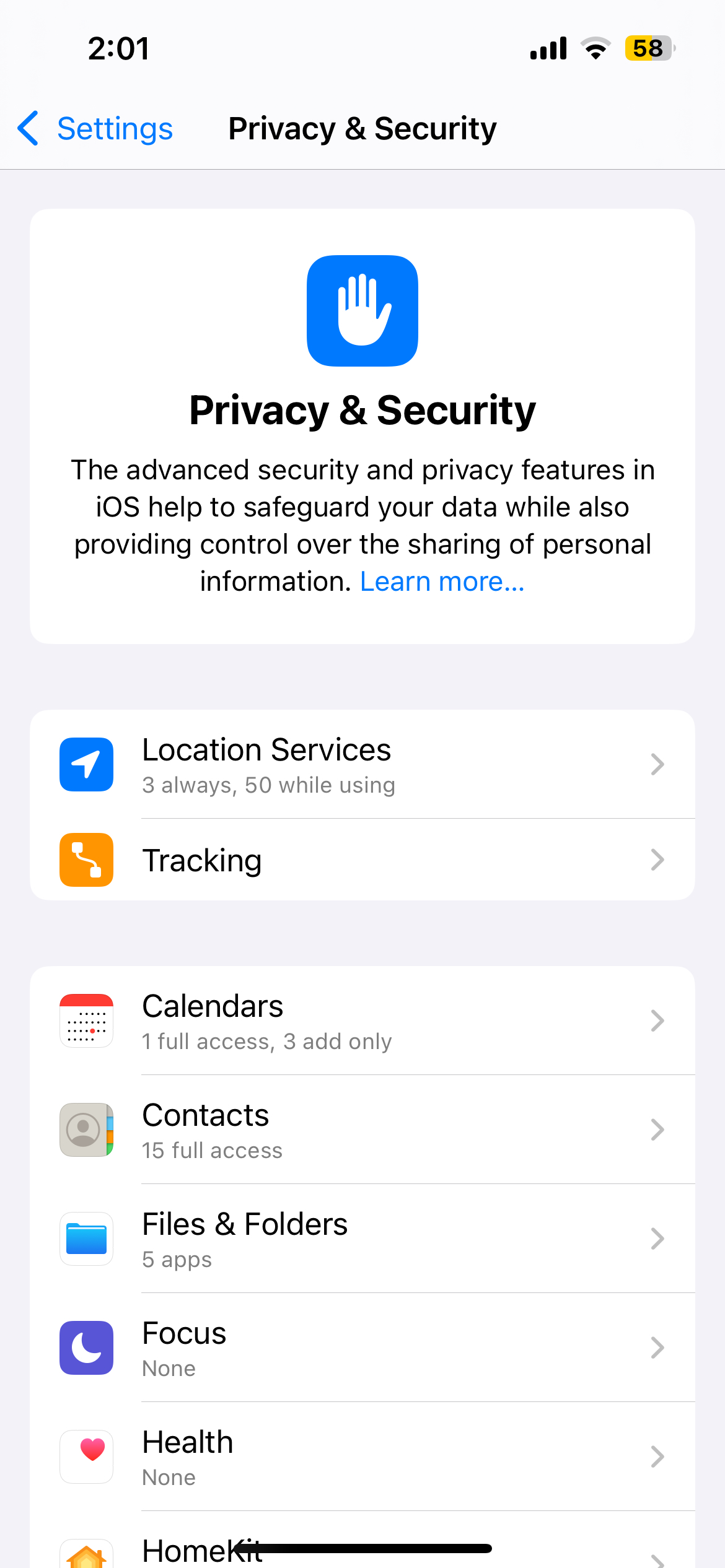Screen dimensions: 725x1568
Task: Open Location Services settings
Action: 362,764
